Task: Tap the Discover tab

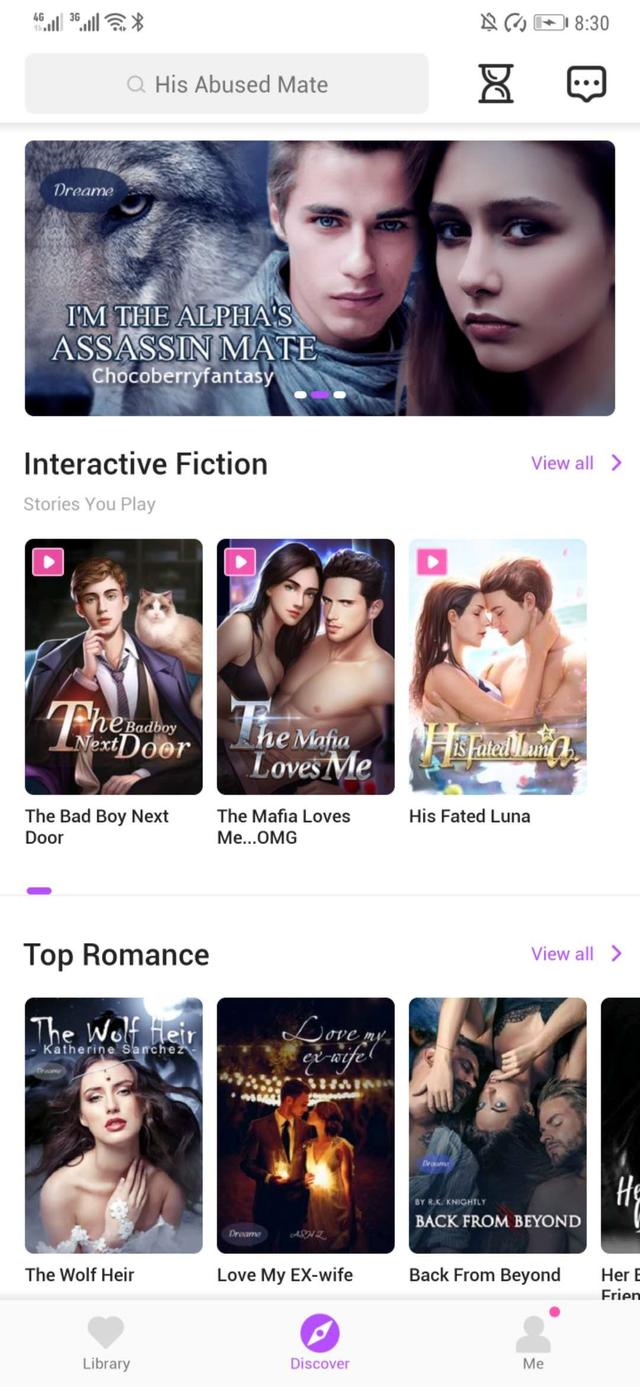Action: (x=320, y=1342)
